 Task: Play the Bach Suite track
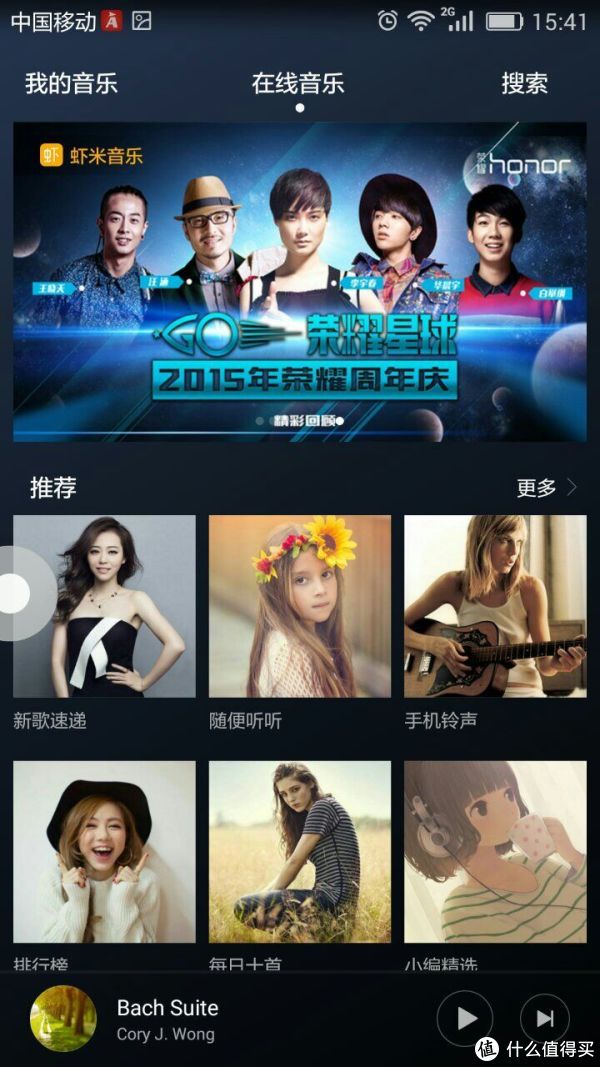(x=465, y=1018)
